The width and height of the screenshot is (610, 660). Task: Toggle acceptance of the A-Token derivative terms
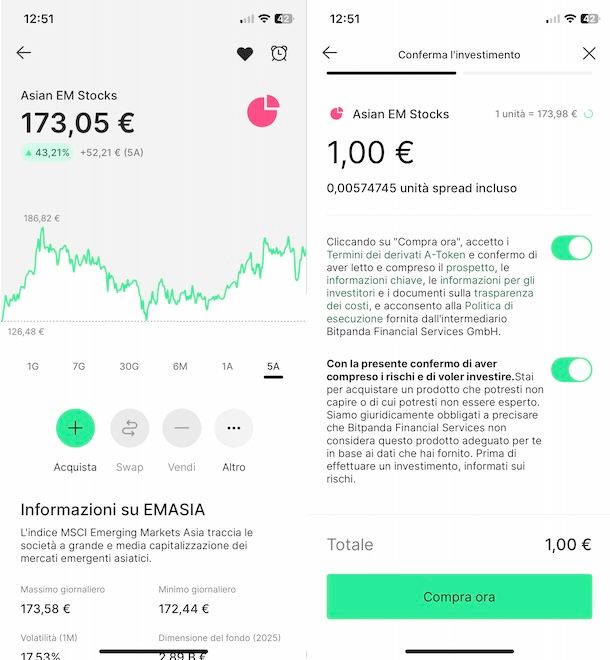[x=571, y=247]
